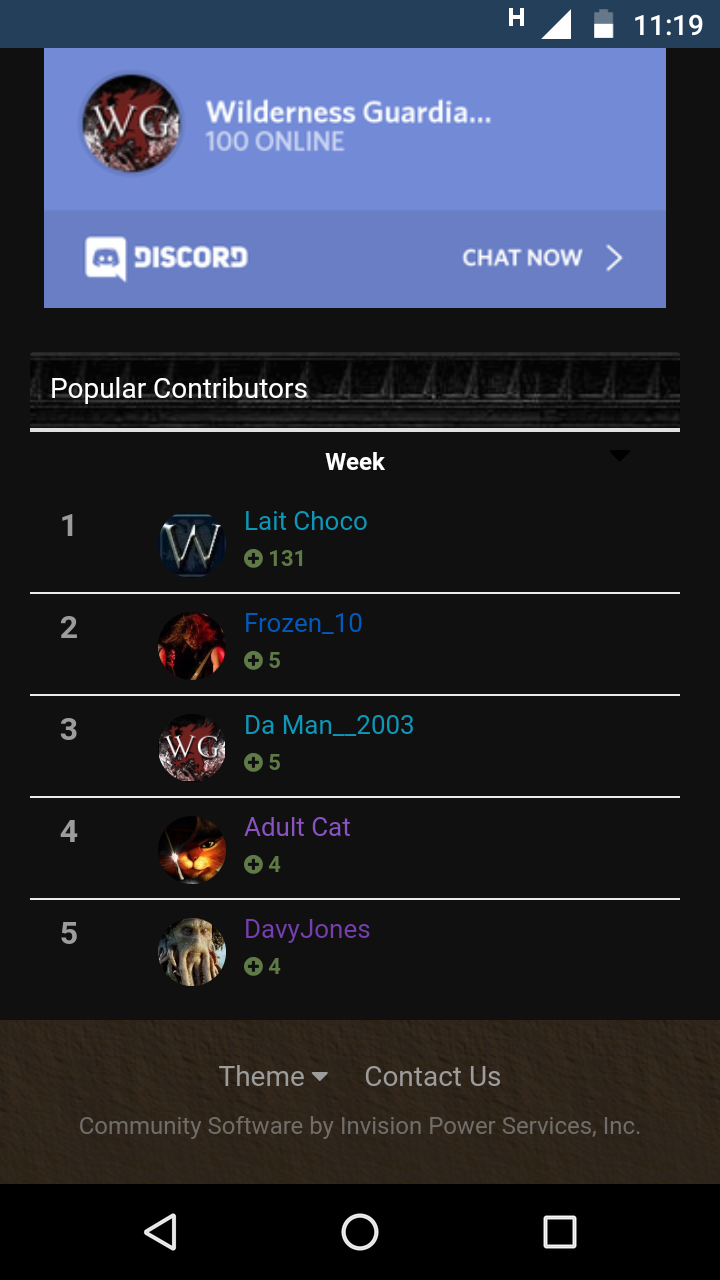Image resolution: width=720 pixels, height=1280 pixels.
Task: Open the Theme selector menu
Action: [x=273, y=1076]
